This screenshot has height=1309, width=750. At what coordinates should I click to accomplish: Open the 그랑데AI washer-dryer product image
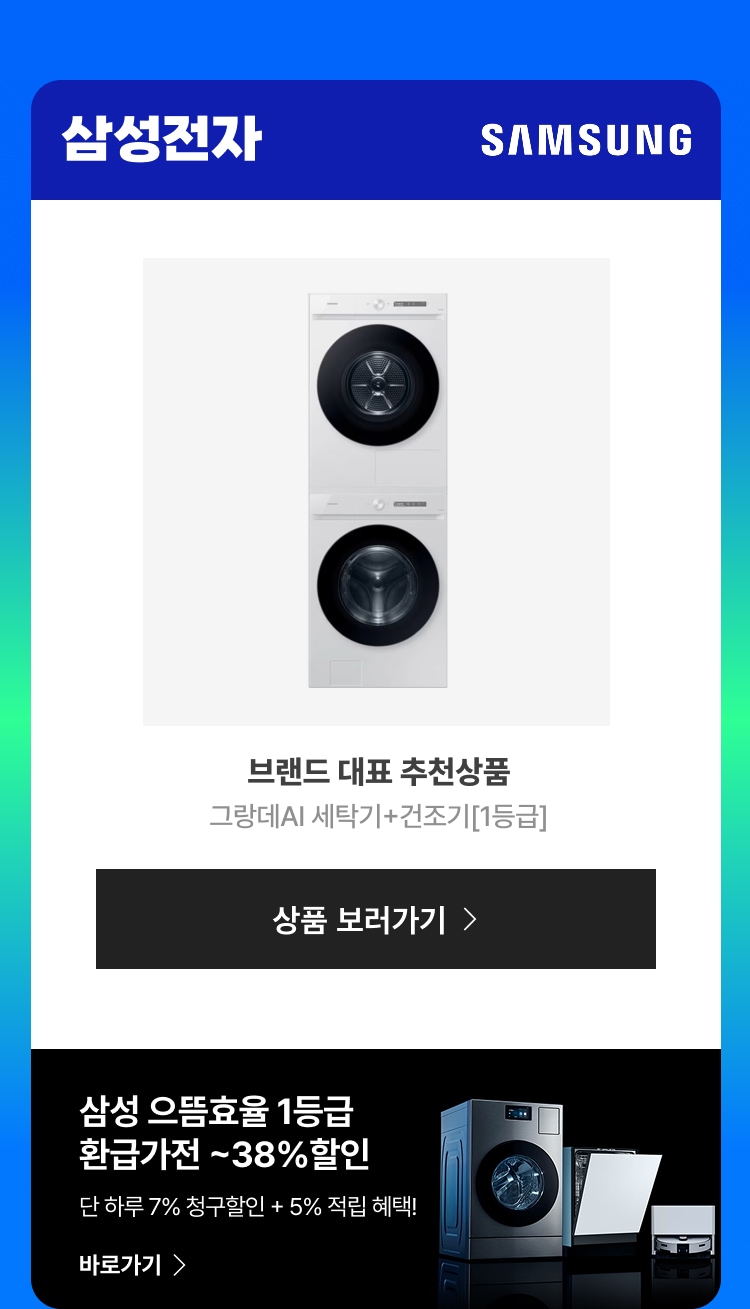(x=376, y=491)
